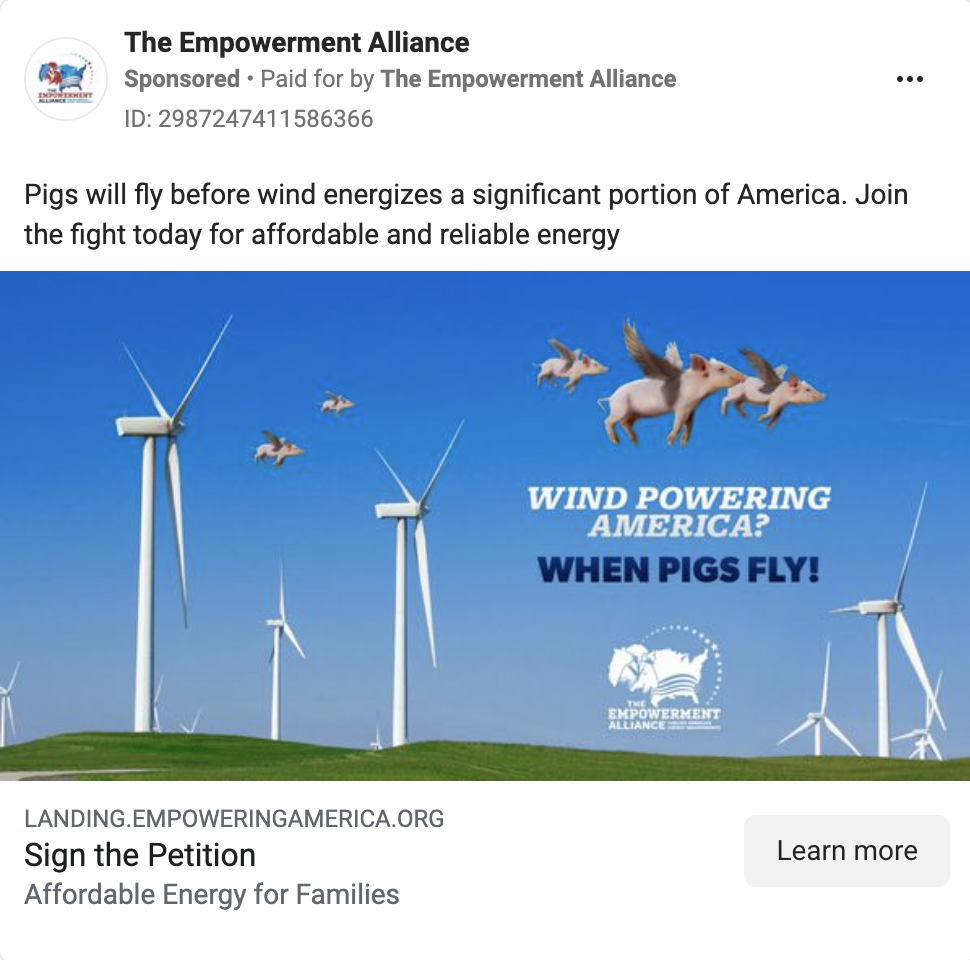Open The Empowerment Alliance page name
The height and width of the screenshot is (960, 970).
coord(296,43)
